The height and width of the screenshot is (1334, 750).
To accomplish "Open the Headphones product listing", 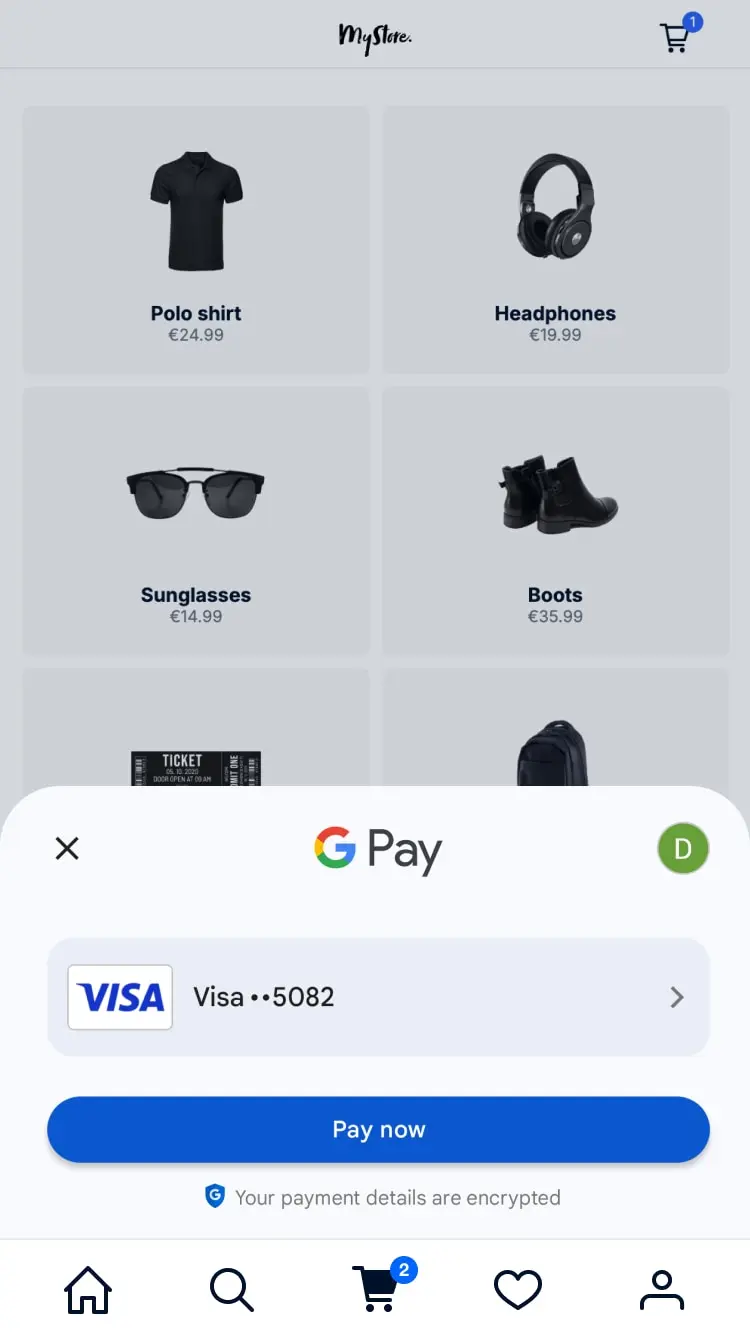I will [555, 240].
